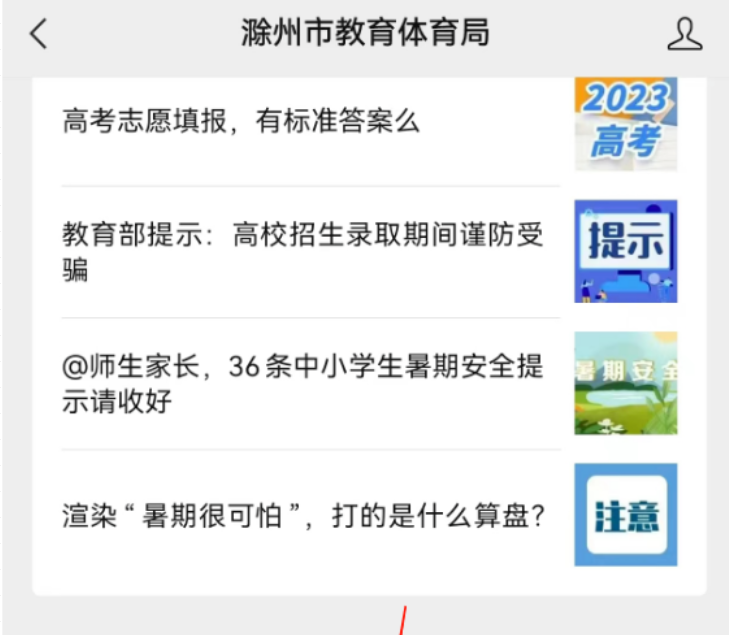
Task: Read 教育部提示 article on admission scams
Action: 303,252
